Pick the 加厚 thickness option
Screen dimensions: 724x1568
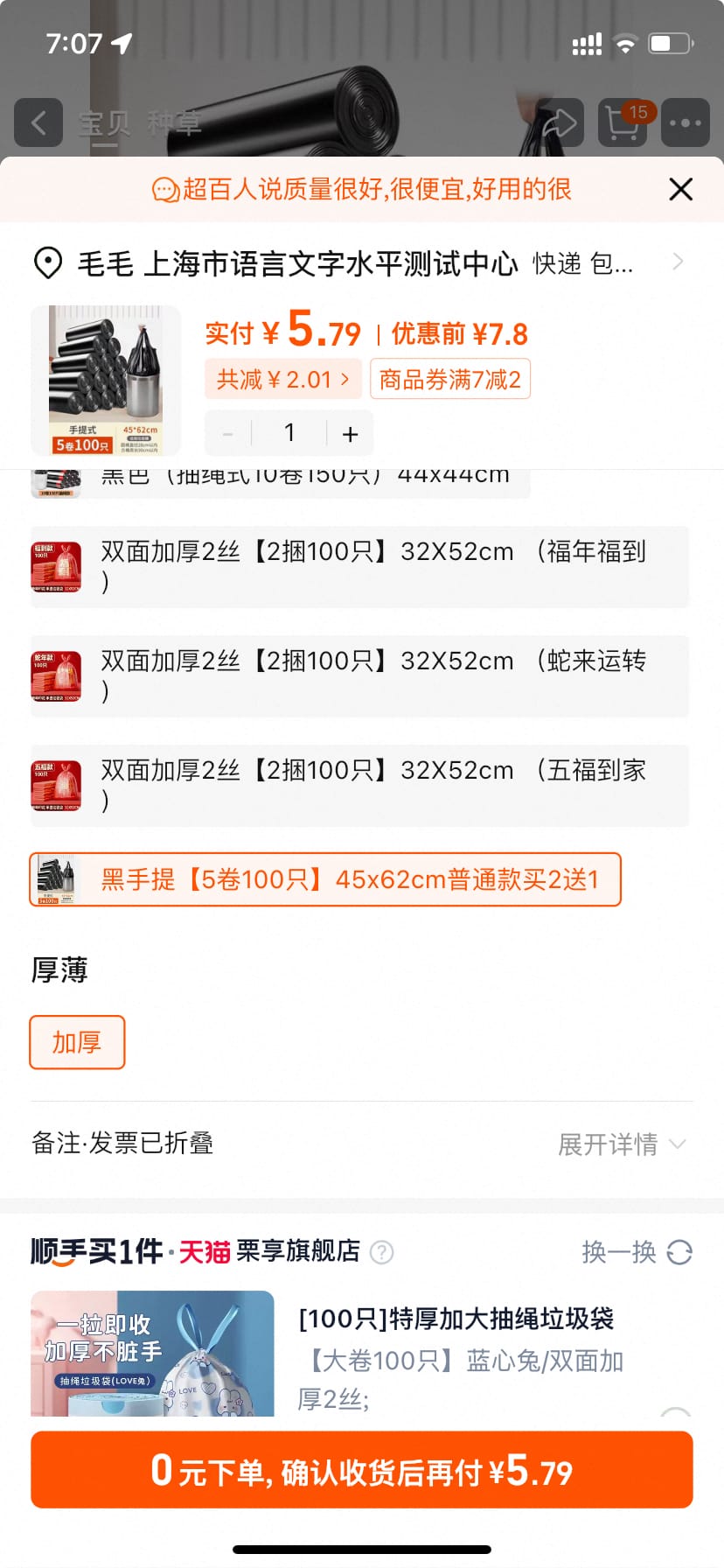pos(77,1042)
